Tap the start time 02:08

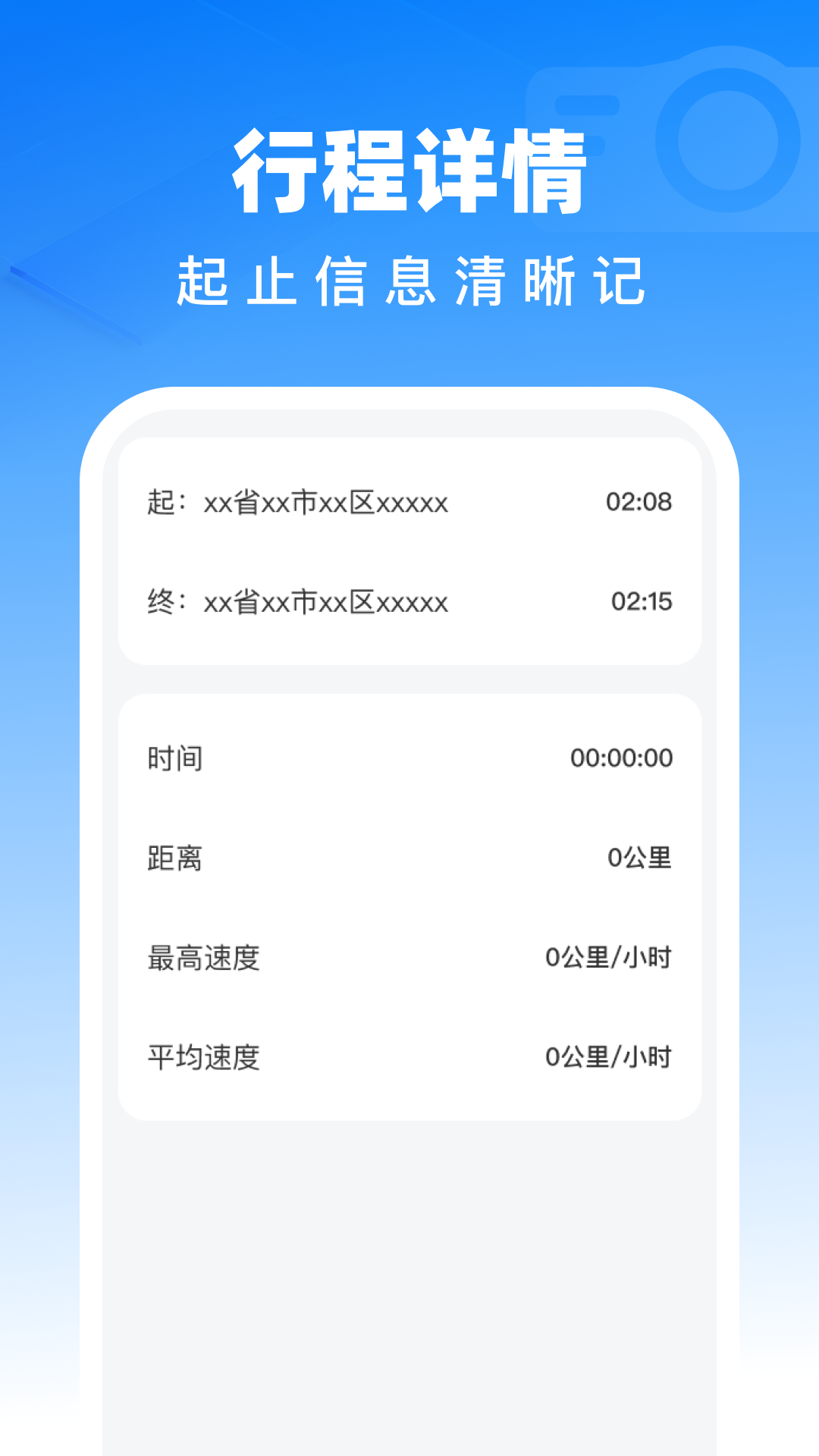click(x=639, y=500)
